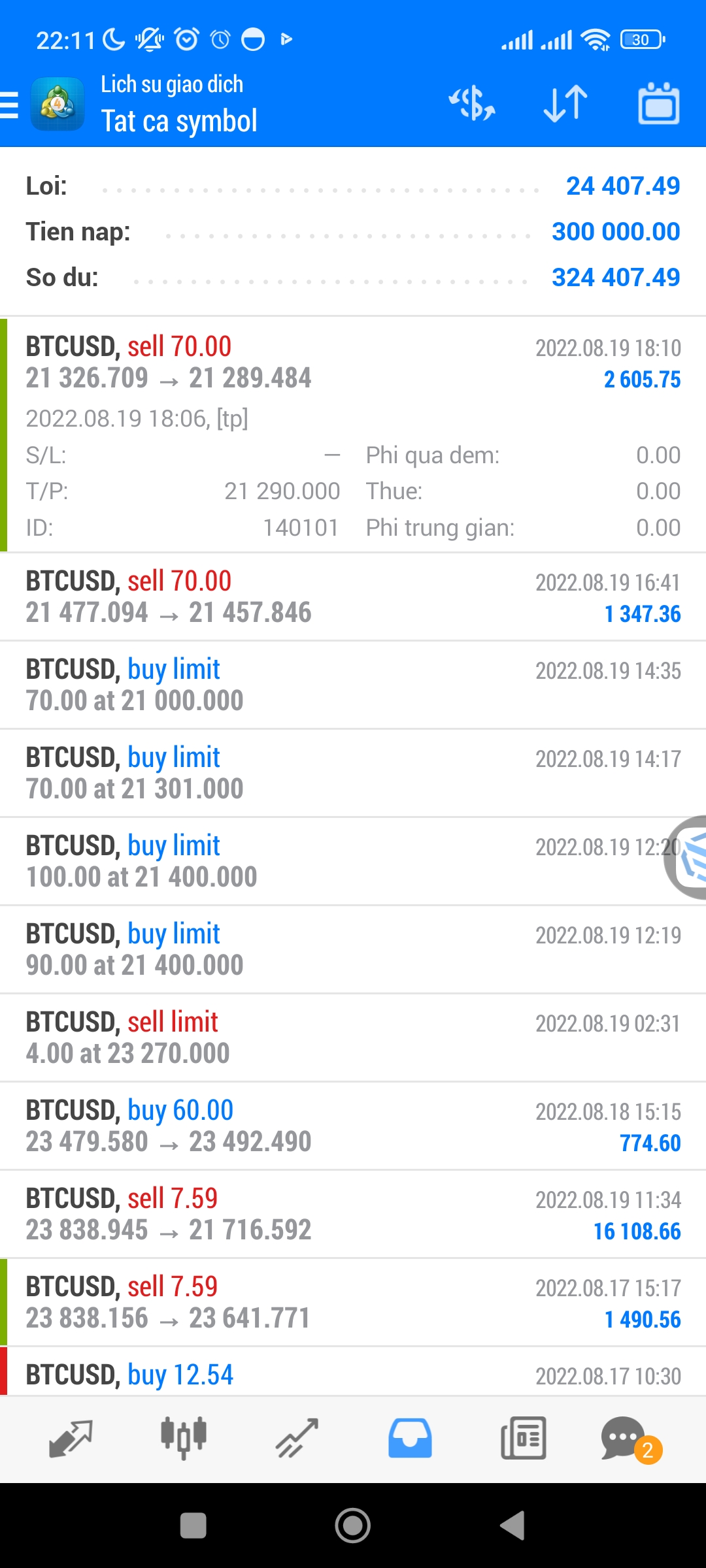Viewport: 706px width, 1568px height.
Task: Open buy limit 100.00 at 21 400.000
Action: coord(327,862)
